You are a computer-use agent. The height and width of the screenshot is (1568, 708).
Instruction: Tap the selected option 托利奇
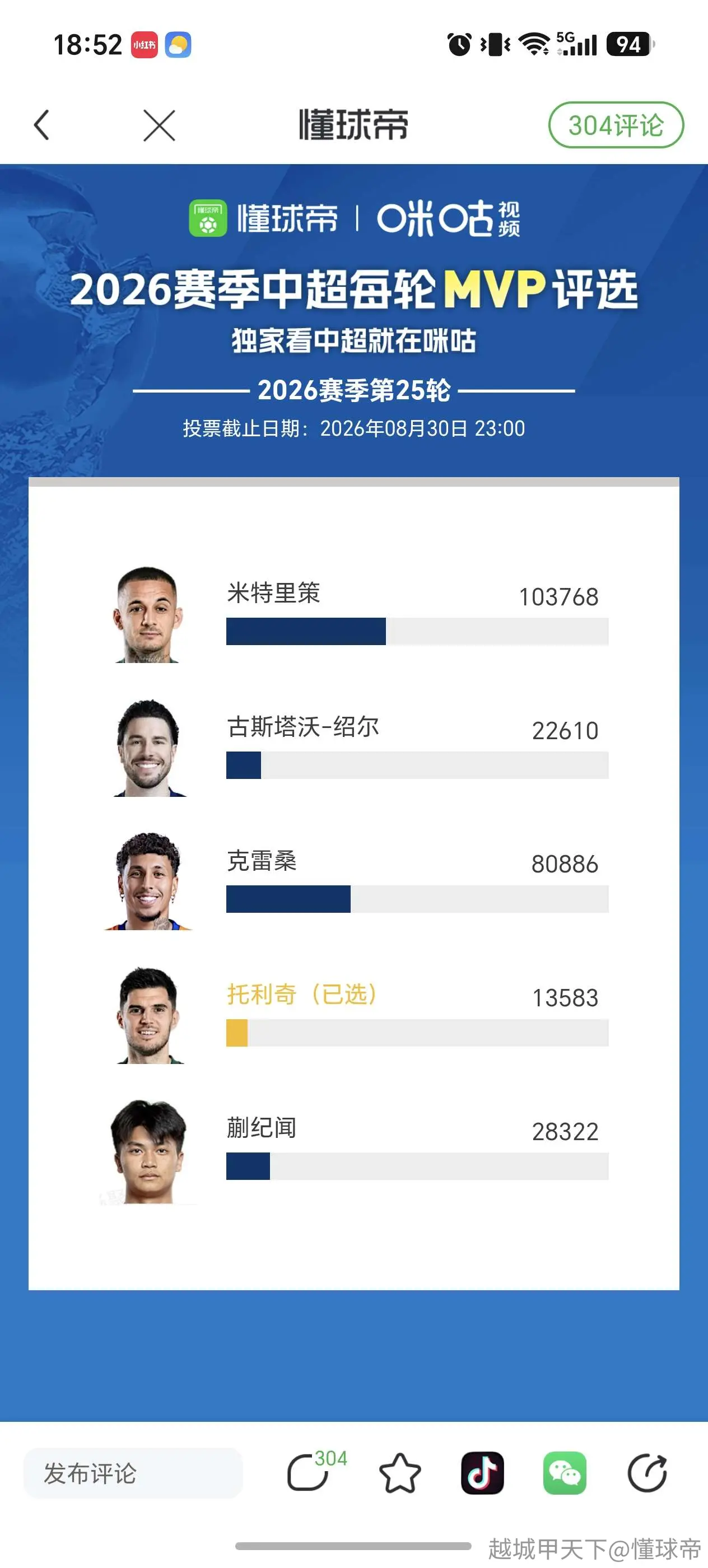click(x=353, y=1016)
